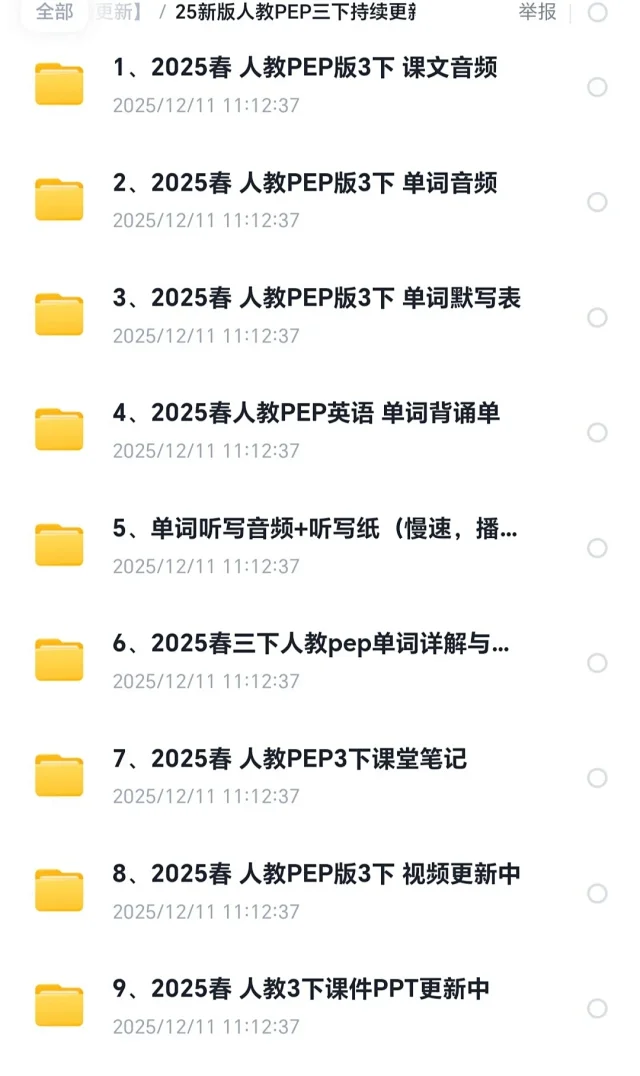Check the circle beside 课堂笔记 folder

coord(597,778)
